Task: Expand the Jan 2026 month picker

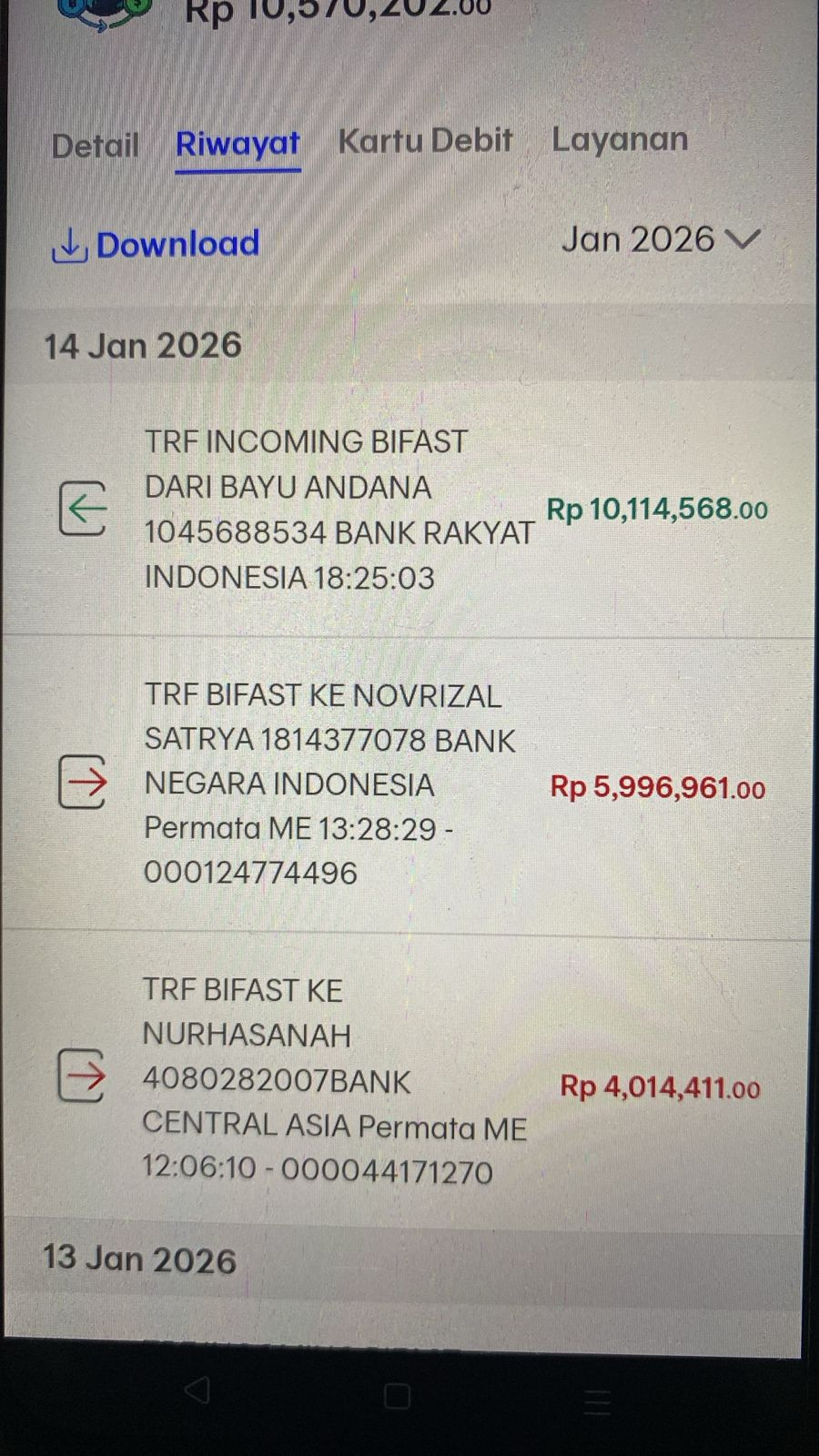Action: [x=660, y=239]
